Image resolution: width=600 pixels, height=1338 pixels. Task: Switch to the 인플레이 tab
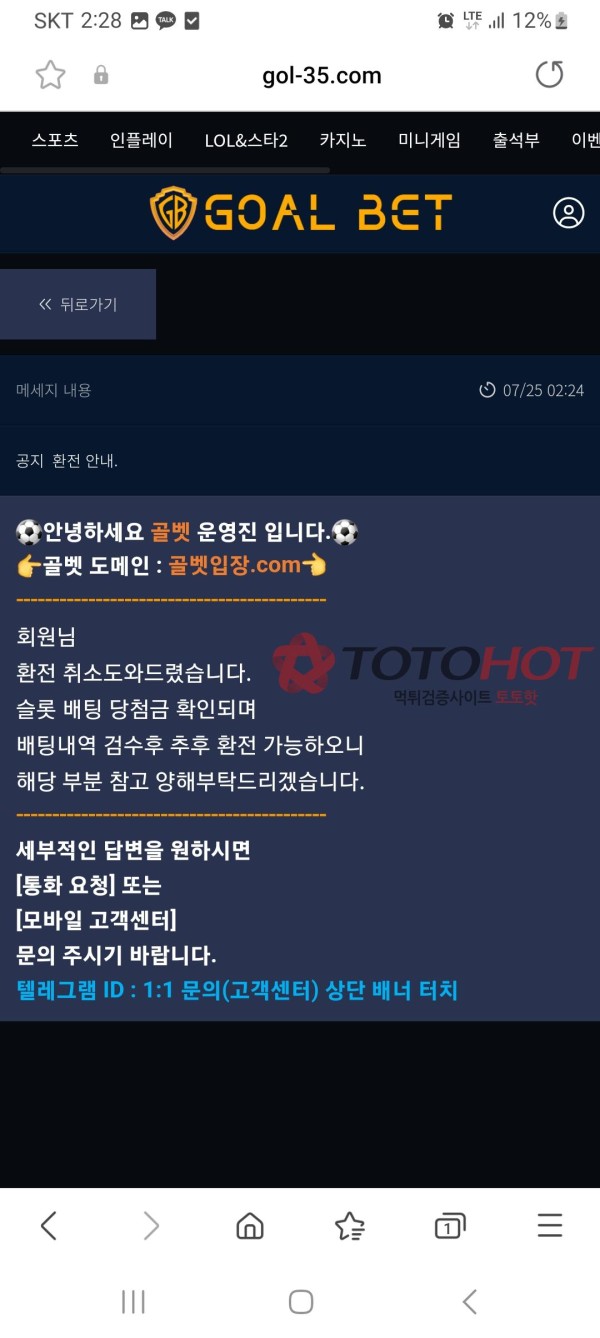141,141
